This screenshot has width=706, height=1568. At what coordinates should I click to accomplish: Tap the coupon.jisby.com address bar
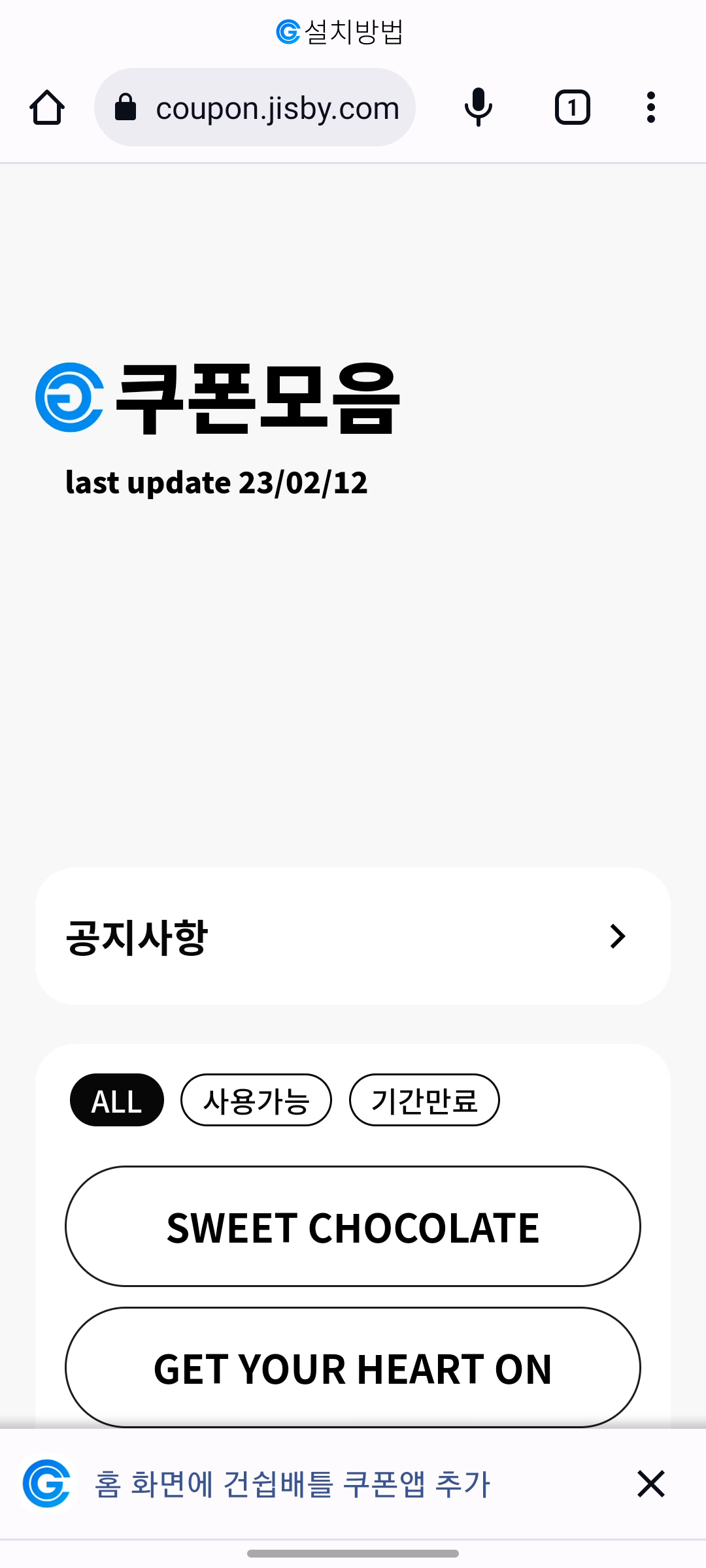pyautogui.click(x=255, y=108)
